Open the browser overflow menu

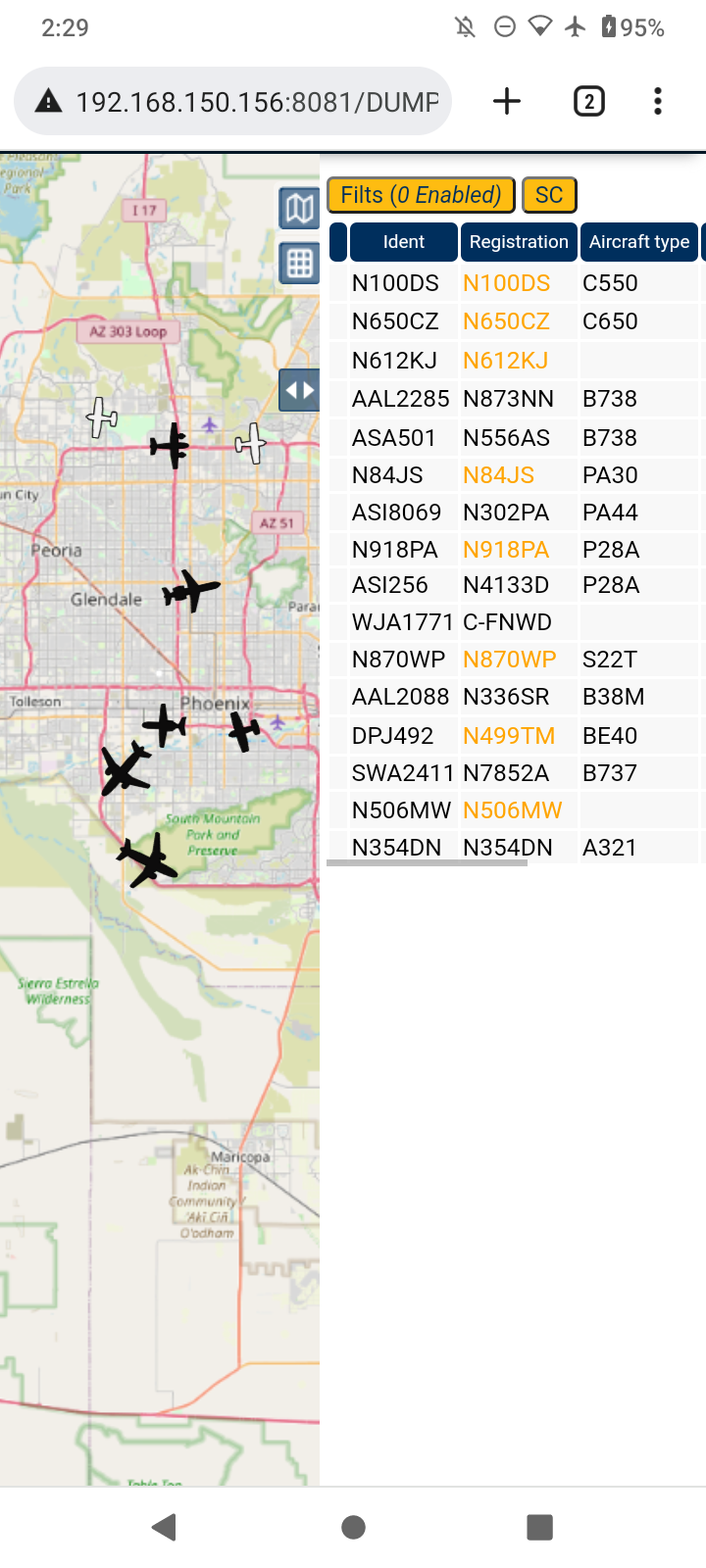(x=658, y=101)
